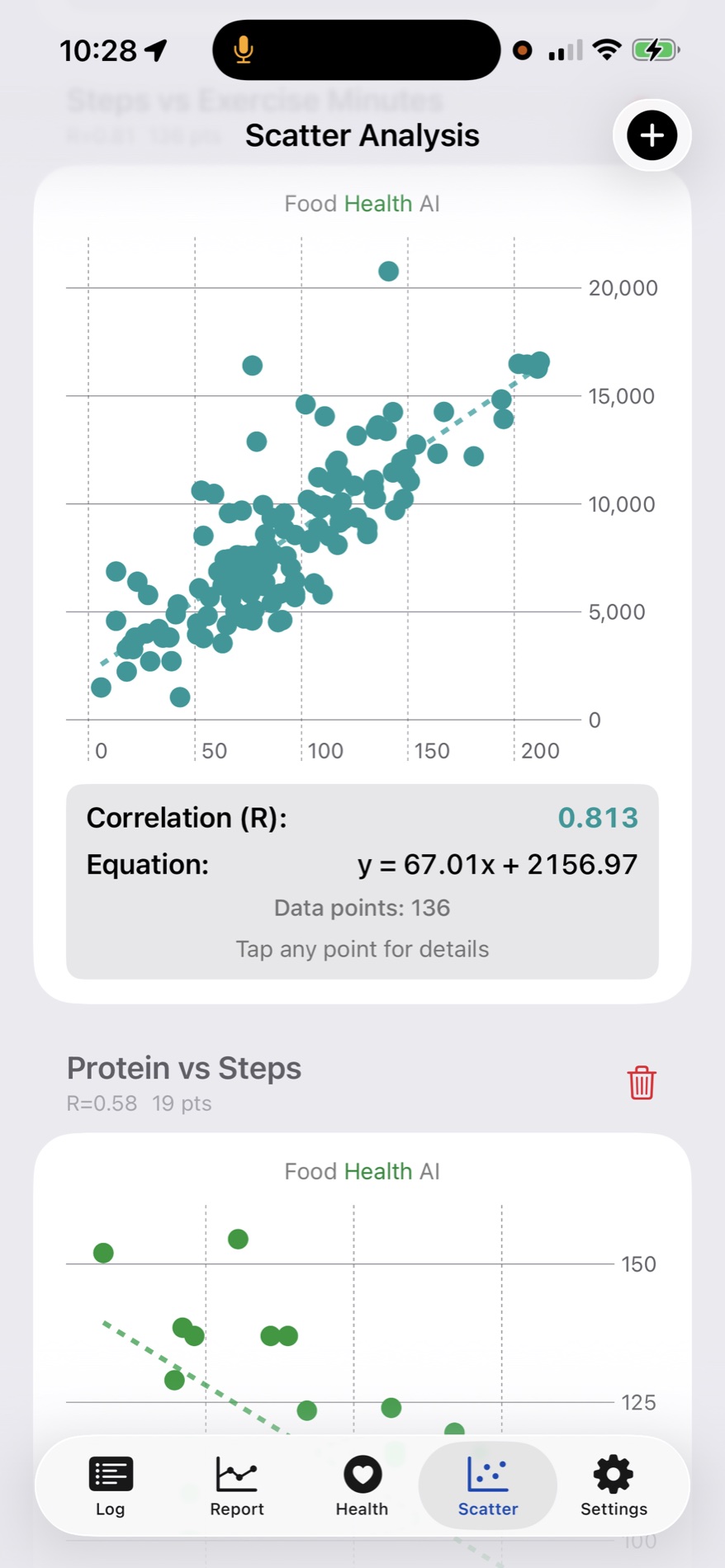725x1568 pixels.
Task: Tap the location arrow in the status bar
Action: tap(153, 50)
